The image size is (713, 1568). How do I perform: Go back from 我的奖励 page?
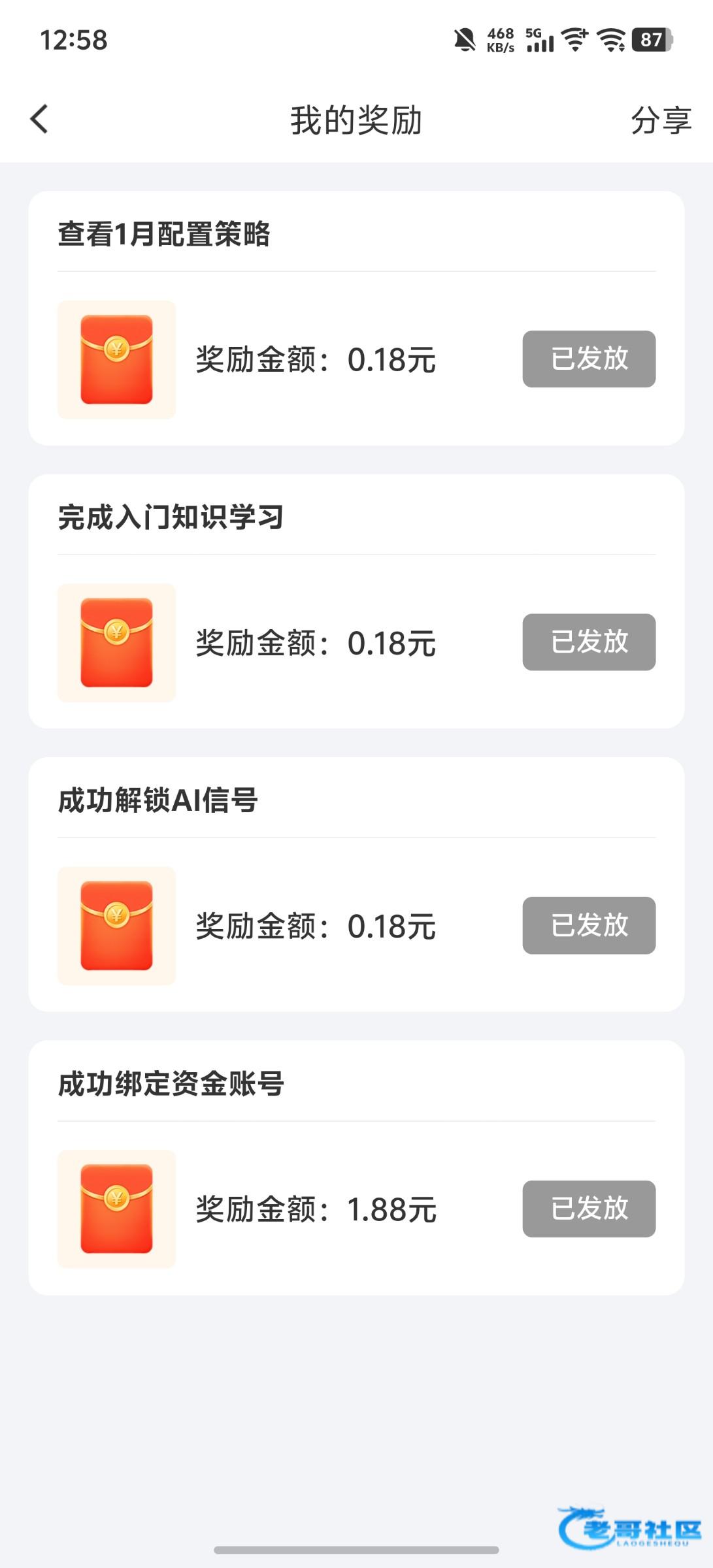pyautogui.click(x=40, y=120)
